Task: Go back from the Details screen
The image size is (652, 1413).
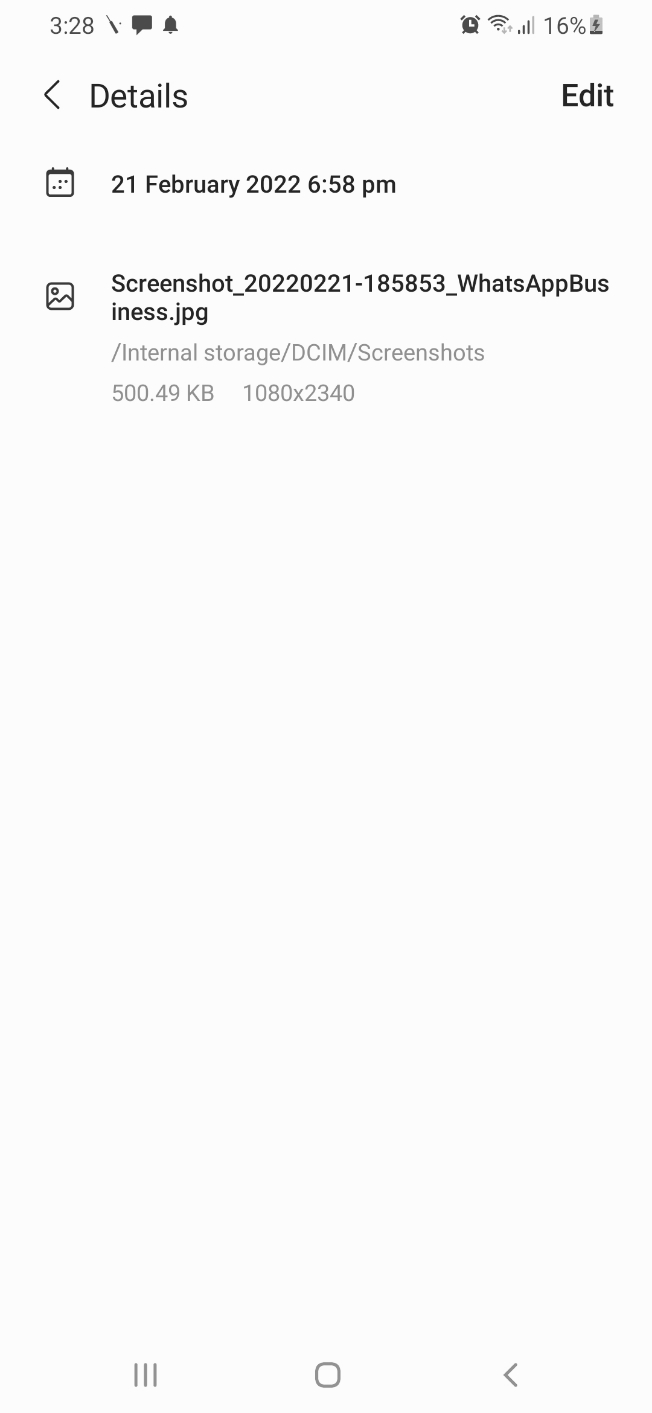Action: point(52,96)
